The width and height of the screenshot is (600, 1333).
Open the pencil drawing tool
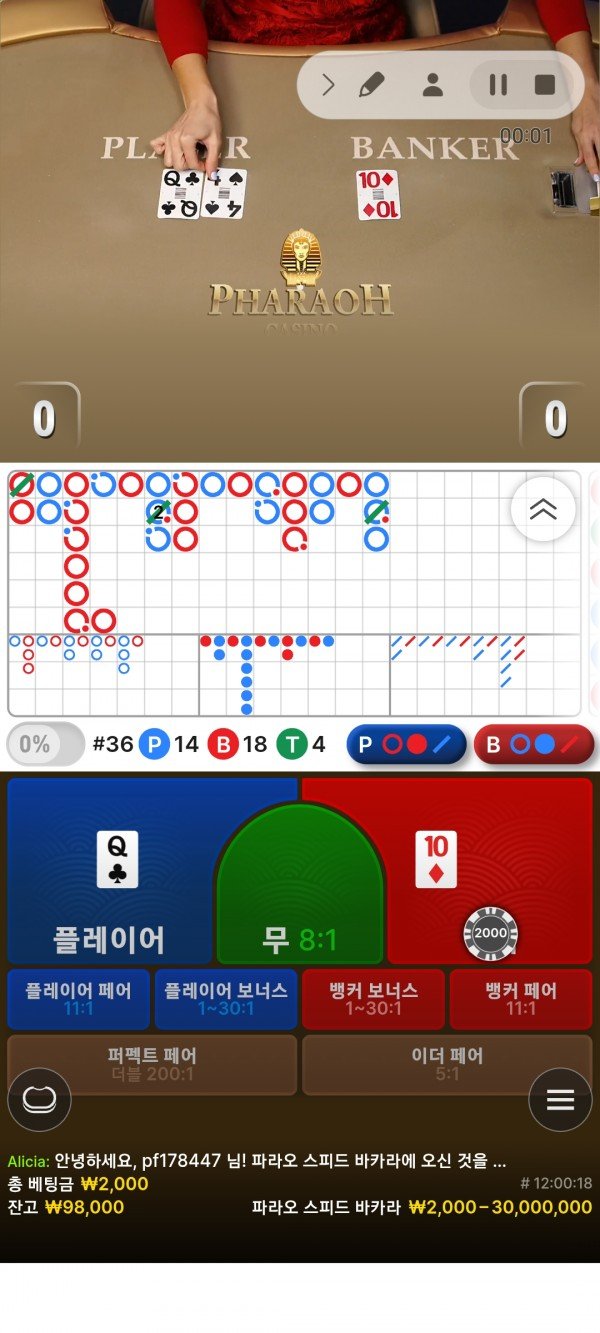[371, 85]
